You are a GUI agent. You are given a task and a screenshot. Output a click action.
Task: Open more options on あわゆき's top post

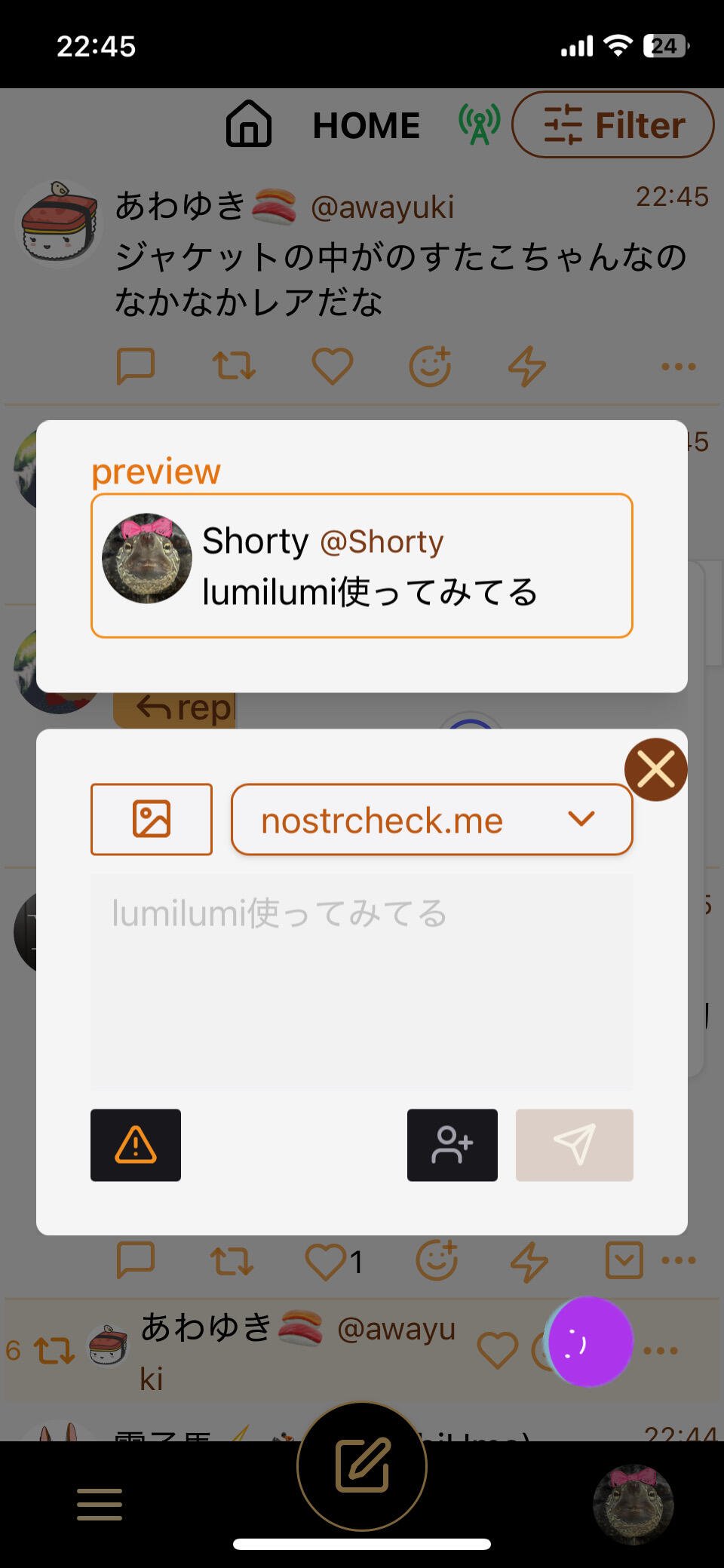pyautogui.click(x=678, y=367)
